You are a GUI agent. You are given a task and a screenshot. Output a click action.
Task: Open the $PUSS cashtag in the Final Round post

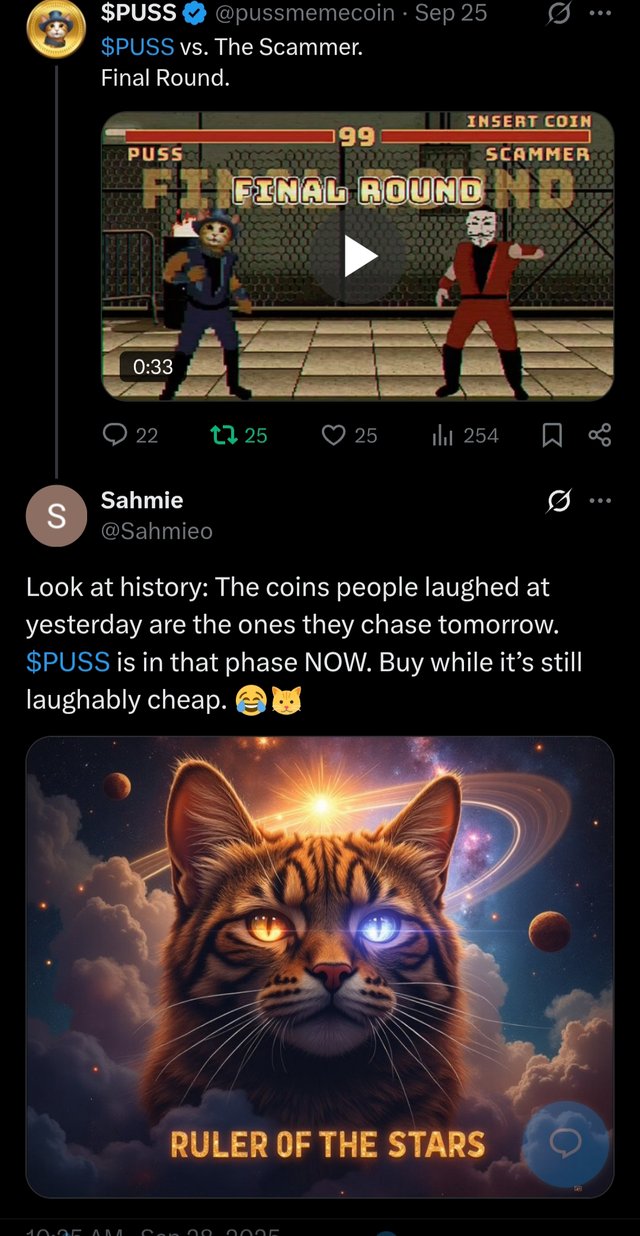pyautogui.click(x=137, y=47)
